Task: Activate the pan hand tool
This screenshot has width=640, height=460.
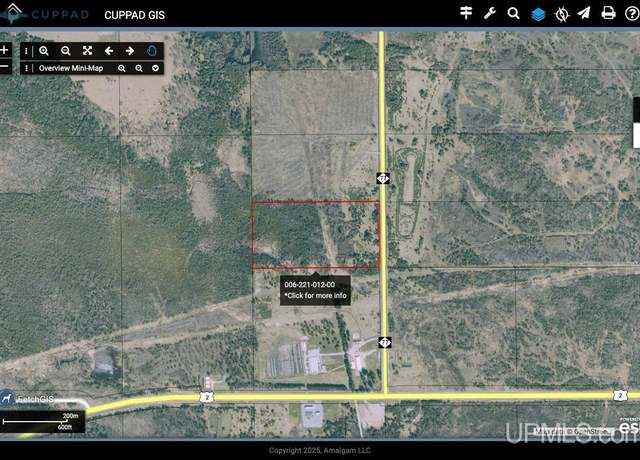Action: point(152,50)
